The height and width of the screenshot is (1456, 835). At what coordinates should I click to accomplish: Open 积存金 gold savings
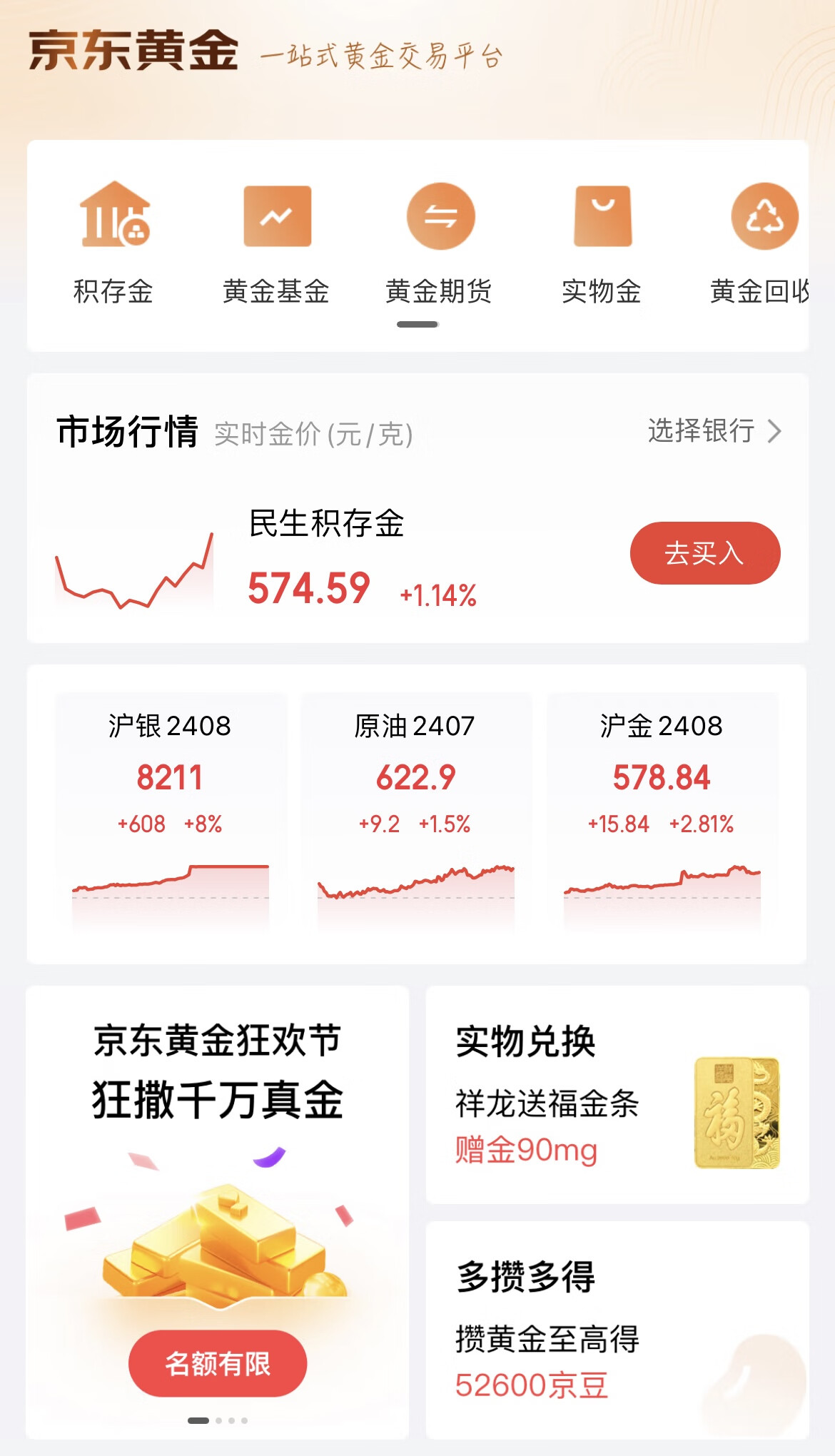[x=114, y=243]
